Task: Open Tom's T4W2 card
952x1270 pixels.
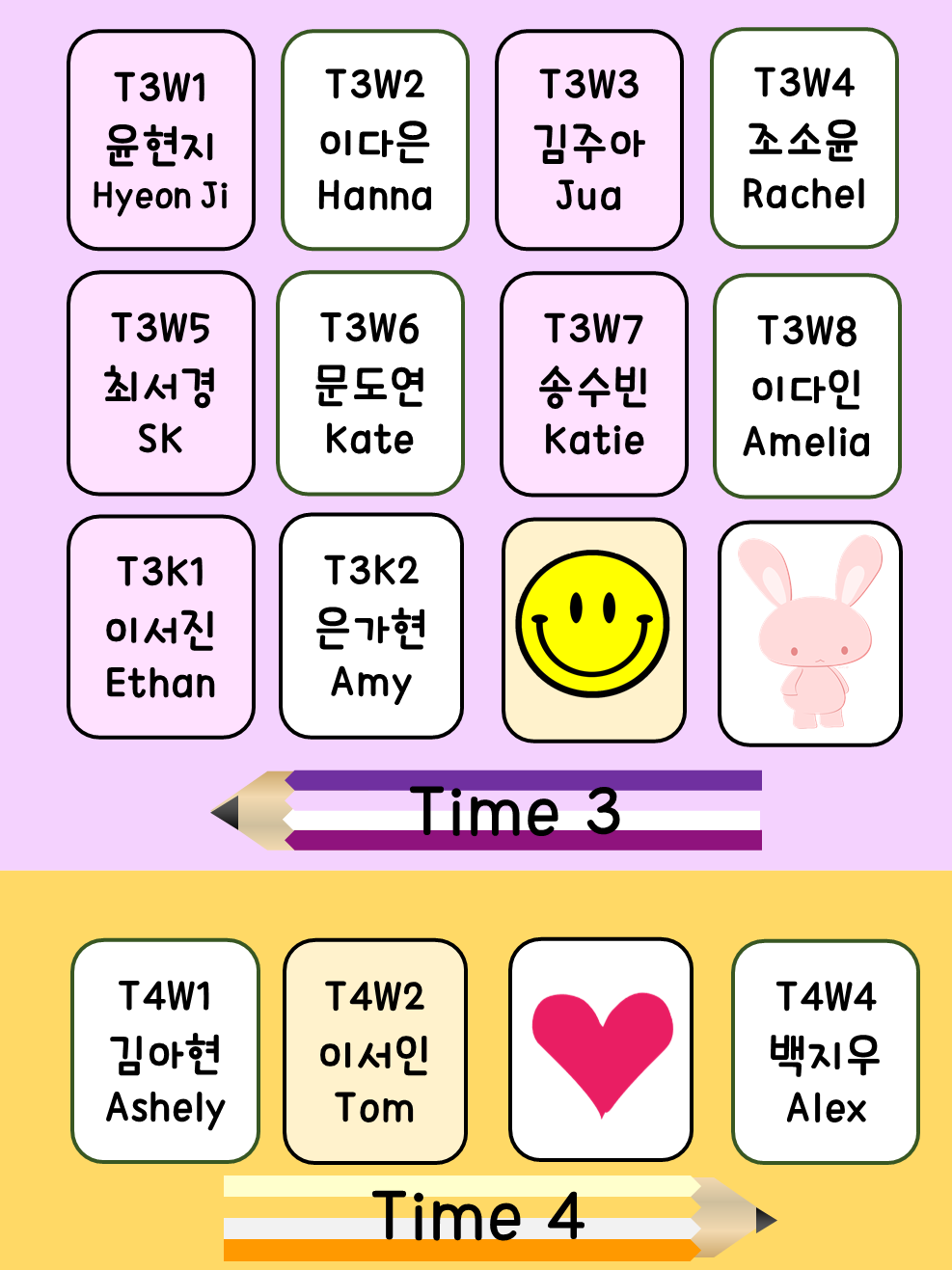Action: [x=375, y=1052]
